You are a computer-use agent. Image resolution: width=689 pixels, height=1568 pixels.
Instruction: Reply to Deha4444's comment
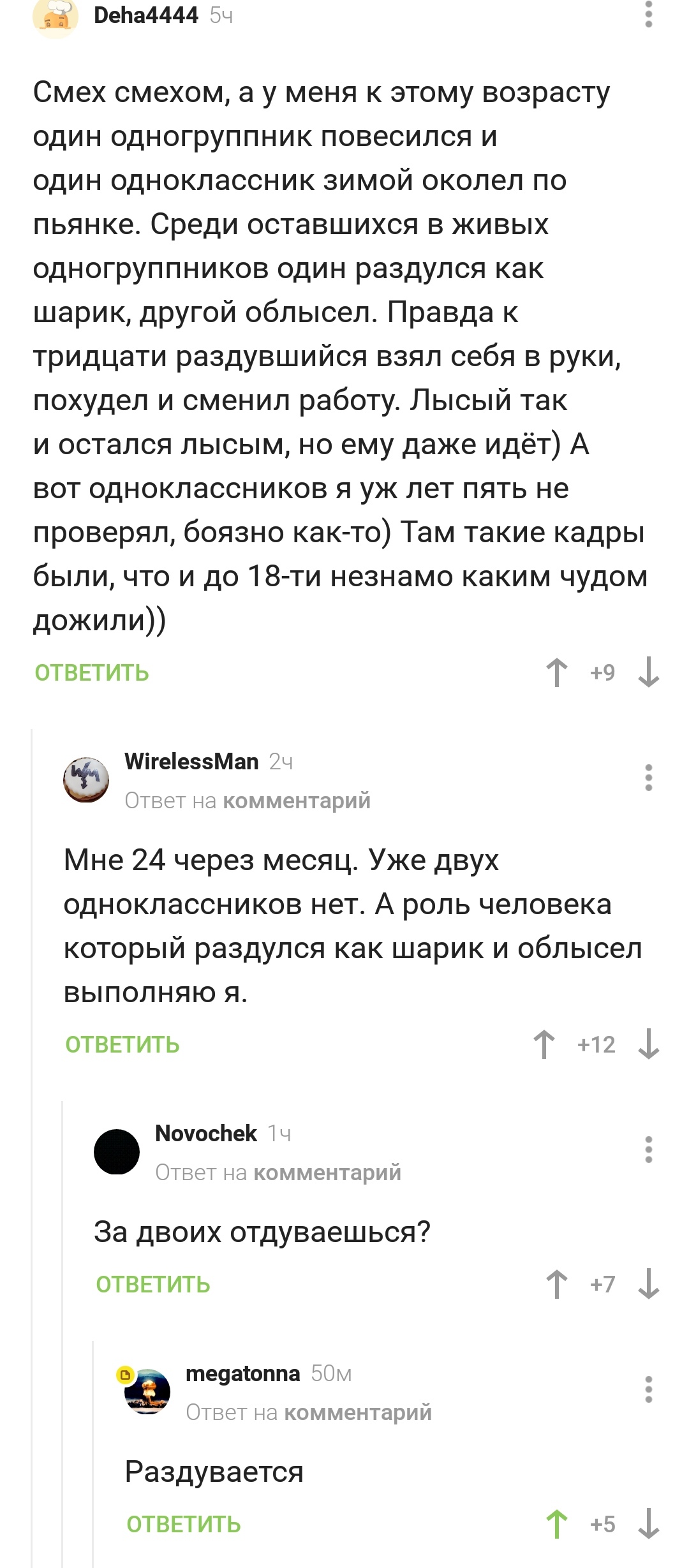click(92, 672)
